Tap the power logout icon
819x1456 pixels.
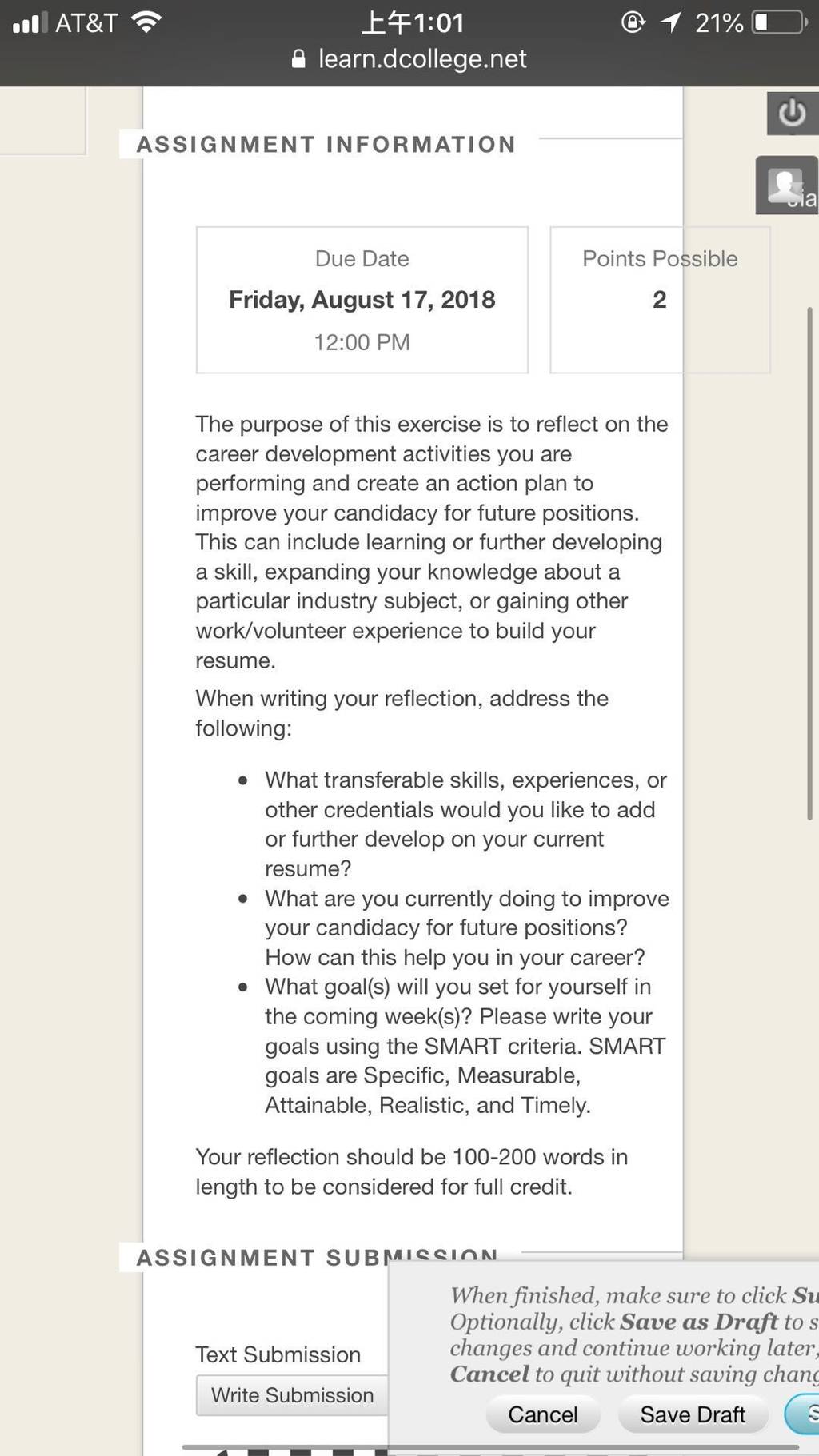coord(792,114)
